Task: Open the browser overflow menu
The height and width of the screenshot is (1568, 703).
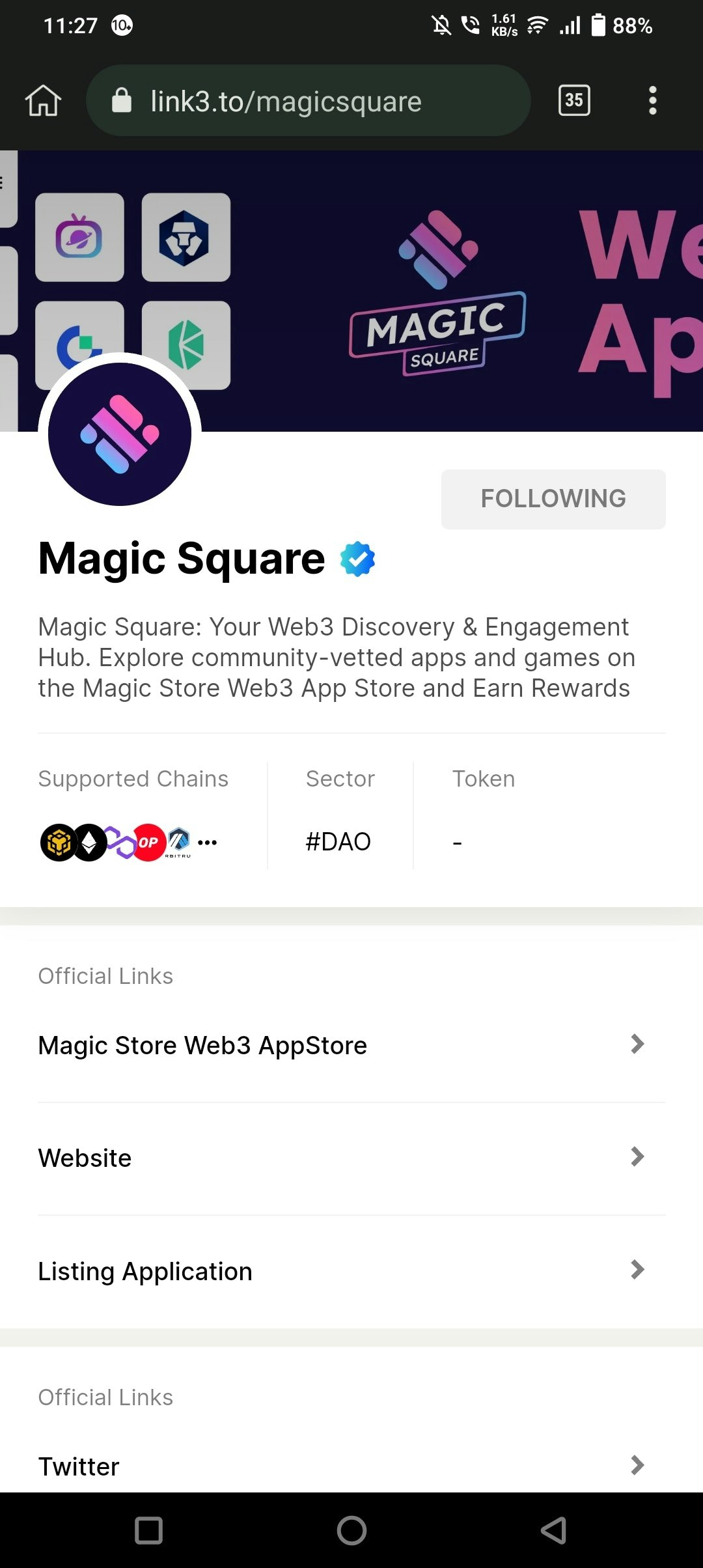Action: 652,100
